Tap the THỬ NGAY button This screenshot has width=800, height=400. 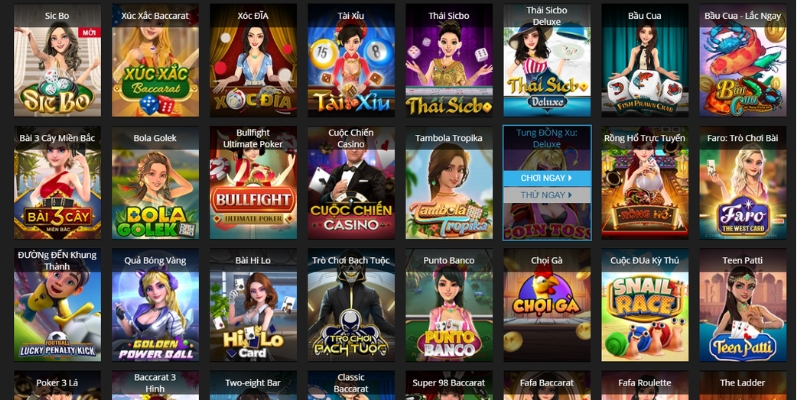(547, 195)
